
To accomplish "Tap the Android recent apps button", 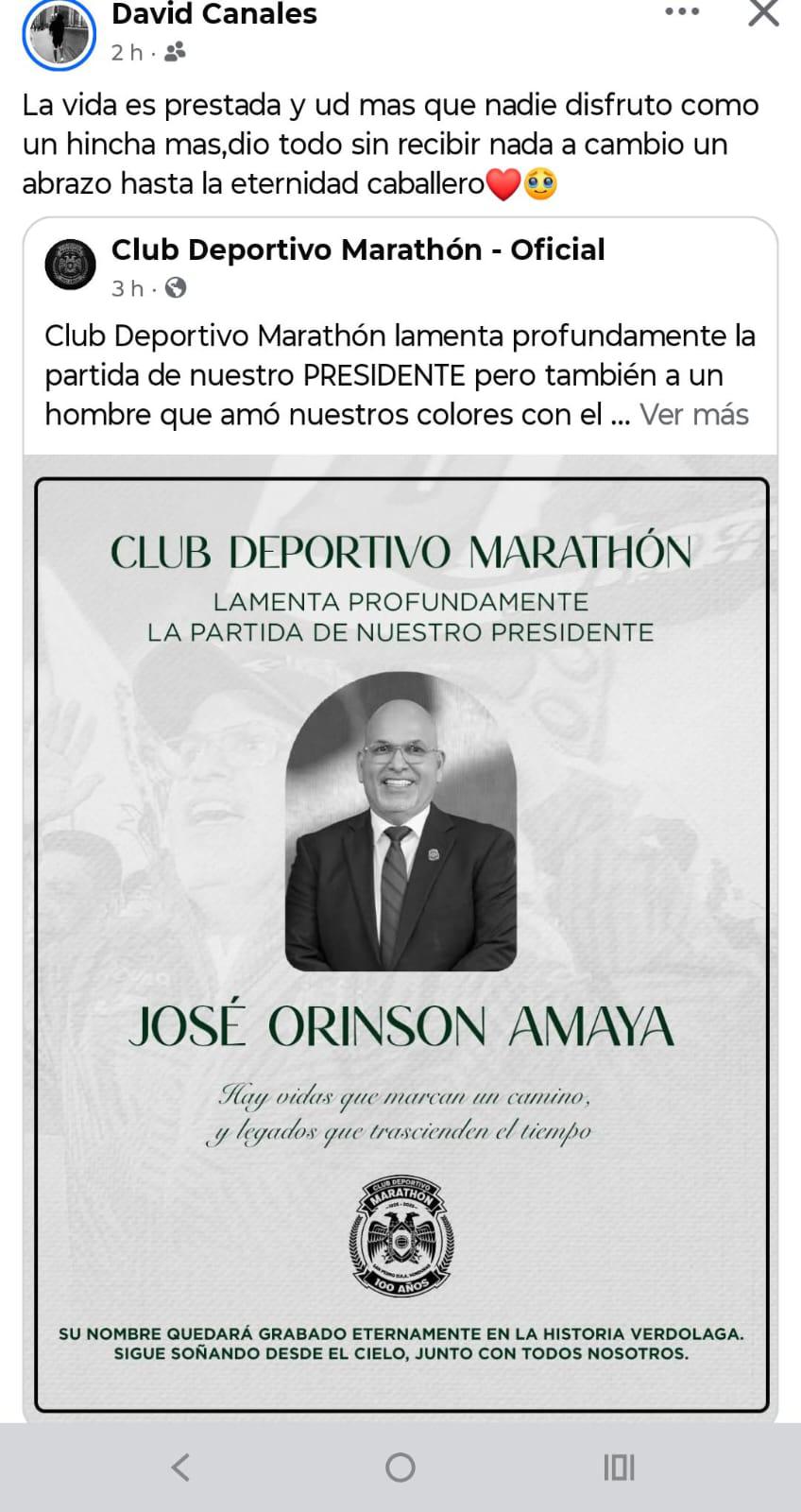I will [621, 1469].
